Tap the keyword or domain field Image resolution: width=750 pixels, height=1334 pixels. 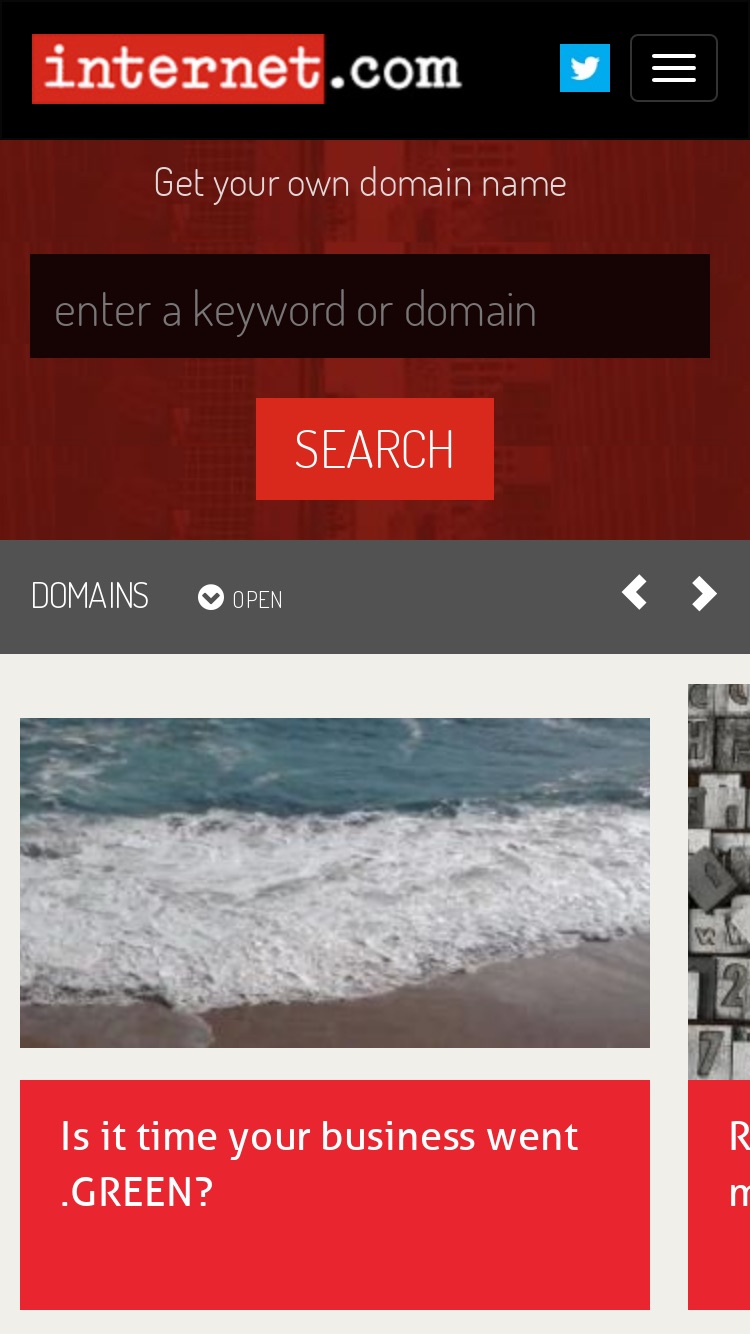pyautogui.click(x=370, y=306)
